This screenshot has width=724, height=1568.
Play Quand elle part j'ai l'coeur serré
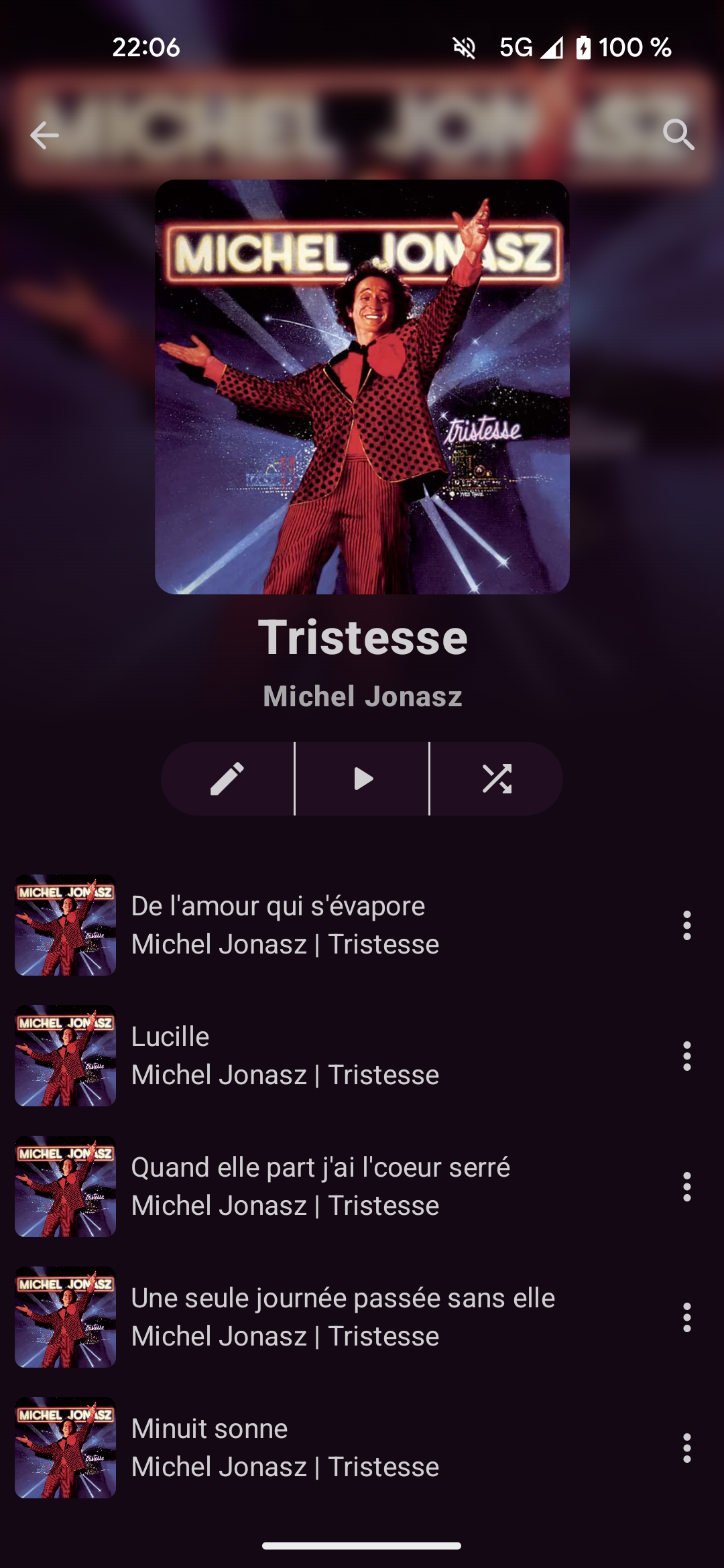[x=335, y=1186]
